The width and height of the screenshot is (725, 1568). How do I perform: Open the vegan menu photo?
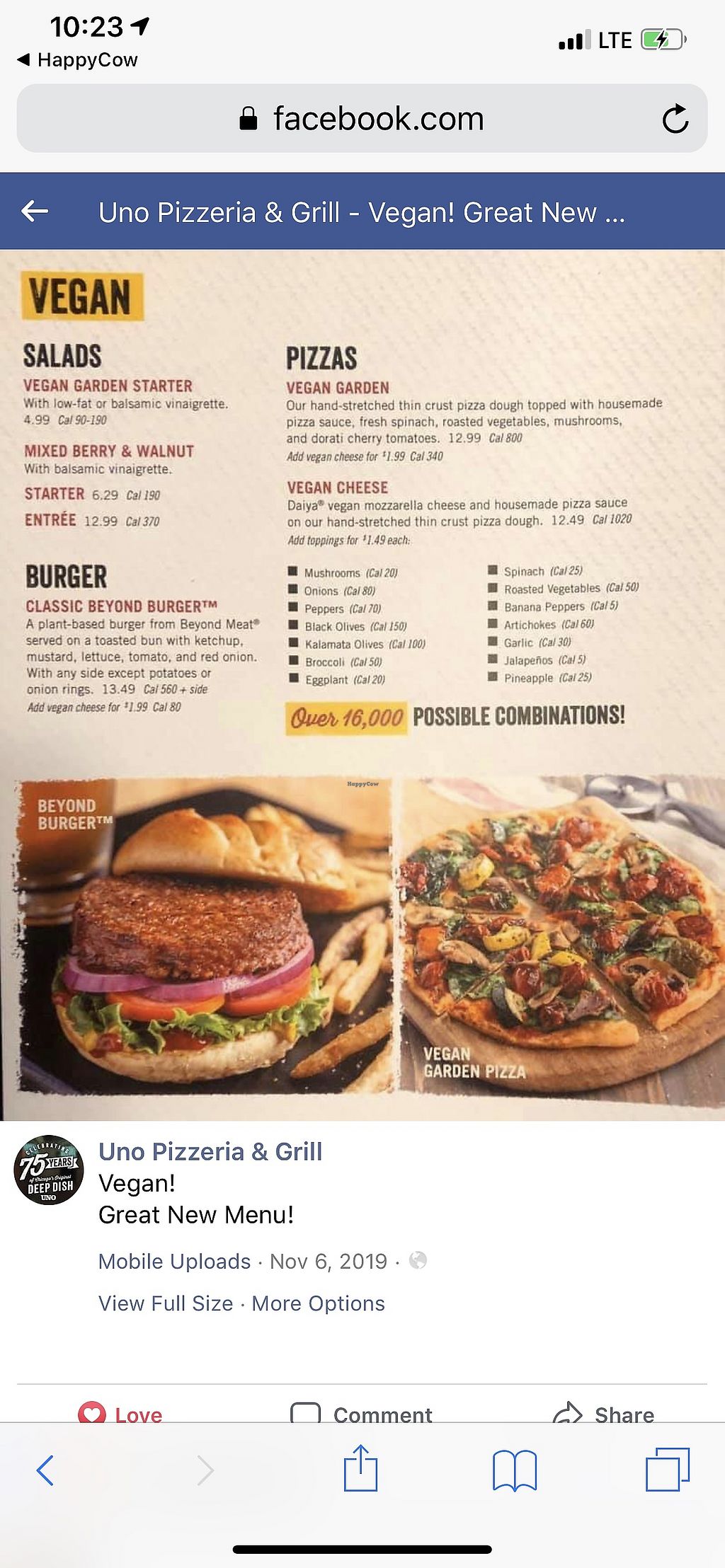click(362, 684)
